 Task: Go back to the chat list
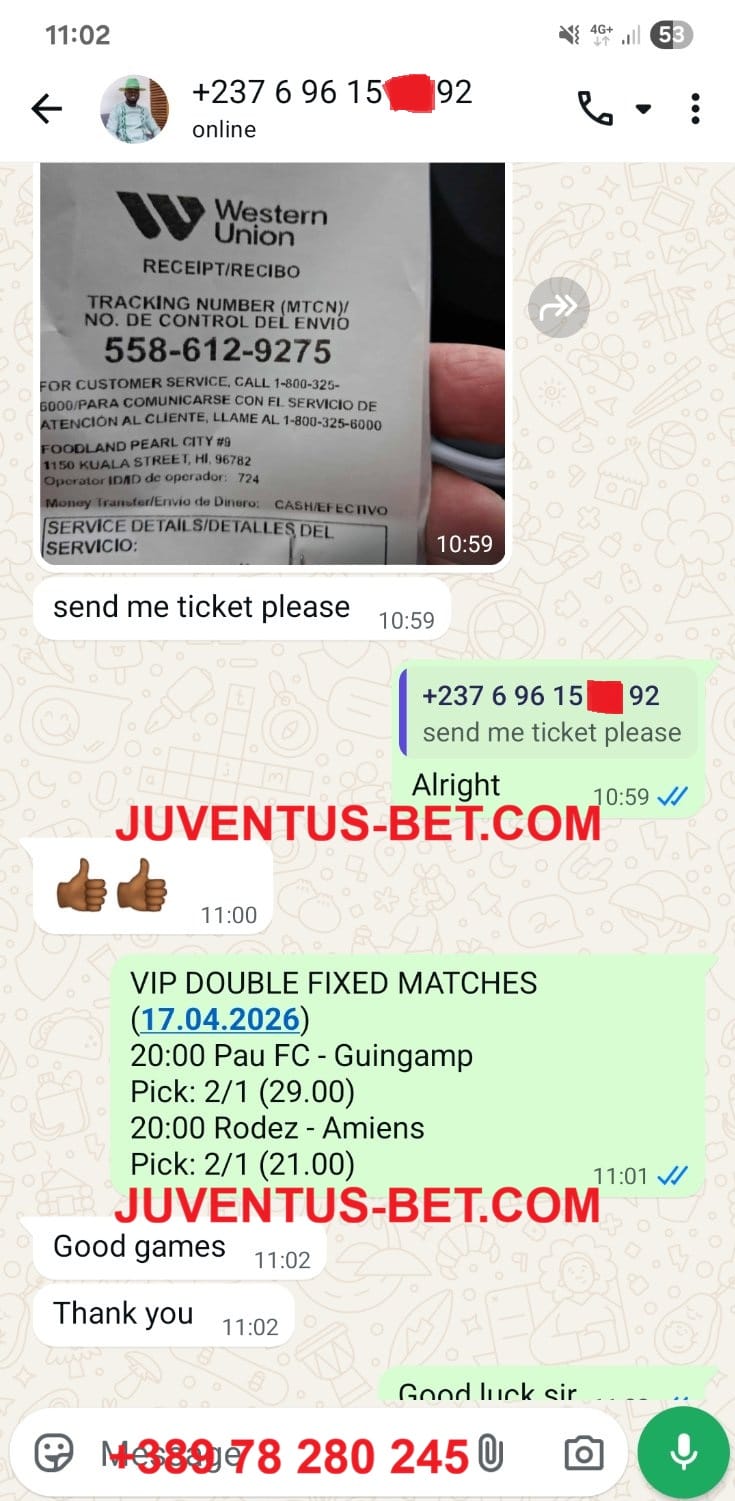tap(46, 109)
